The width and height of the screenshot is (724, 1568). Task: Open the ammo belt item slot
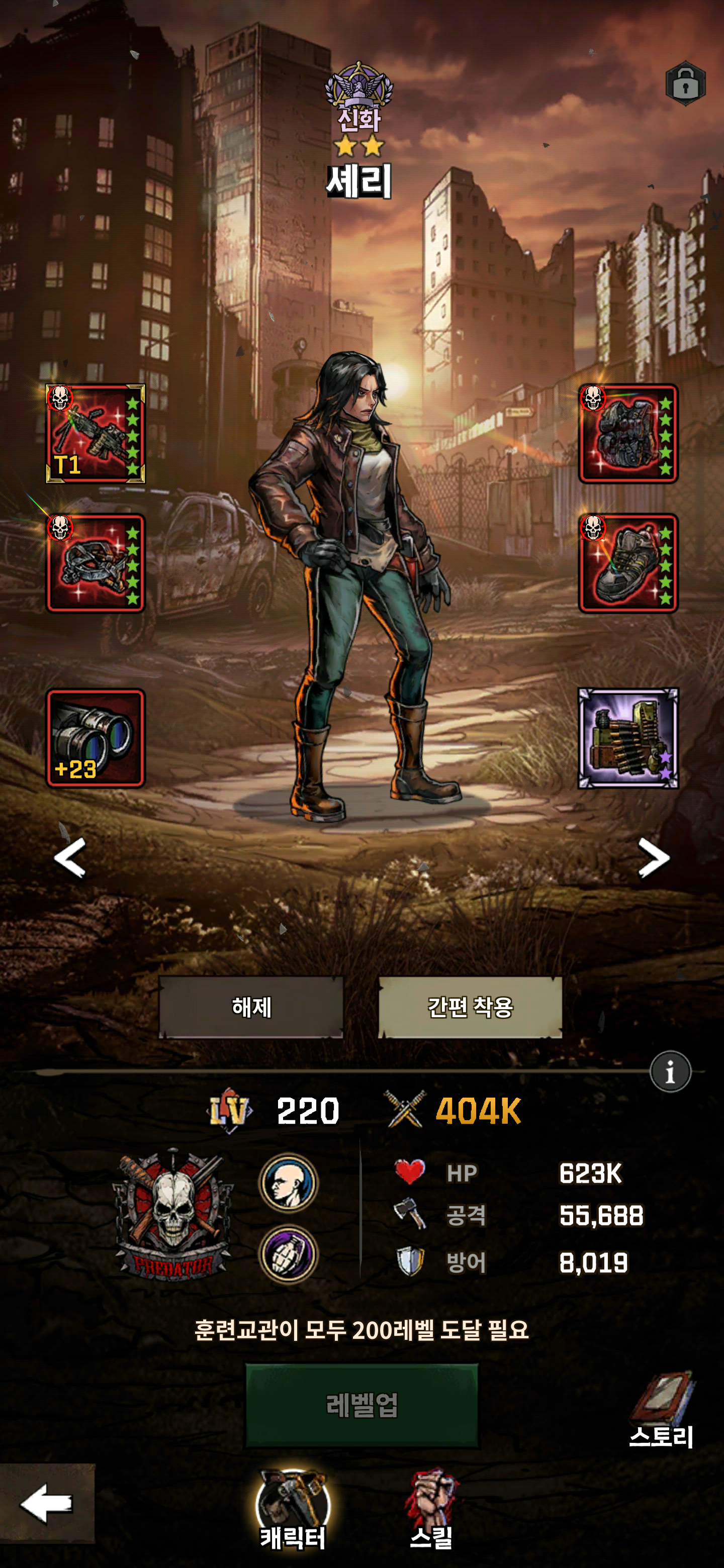coord(628,738)
